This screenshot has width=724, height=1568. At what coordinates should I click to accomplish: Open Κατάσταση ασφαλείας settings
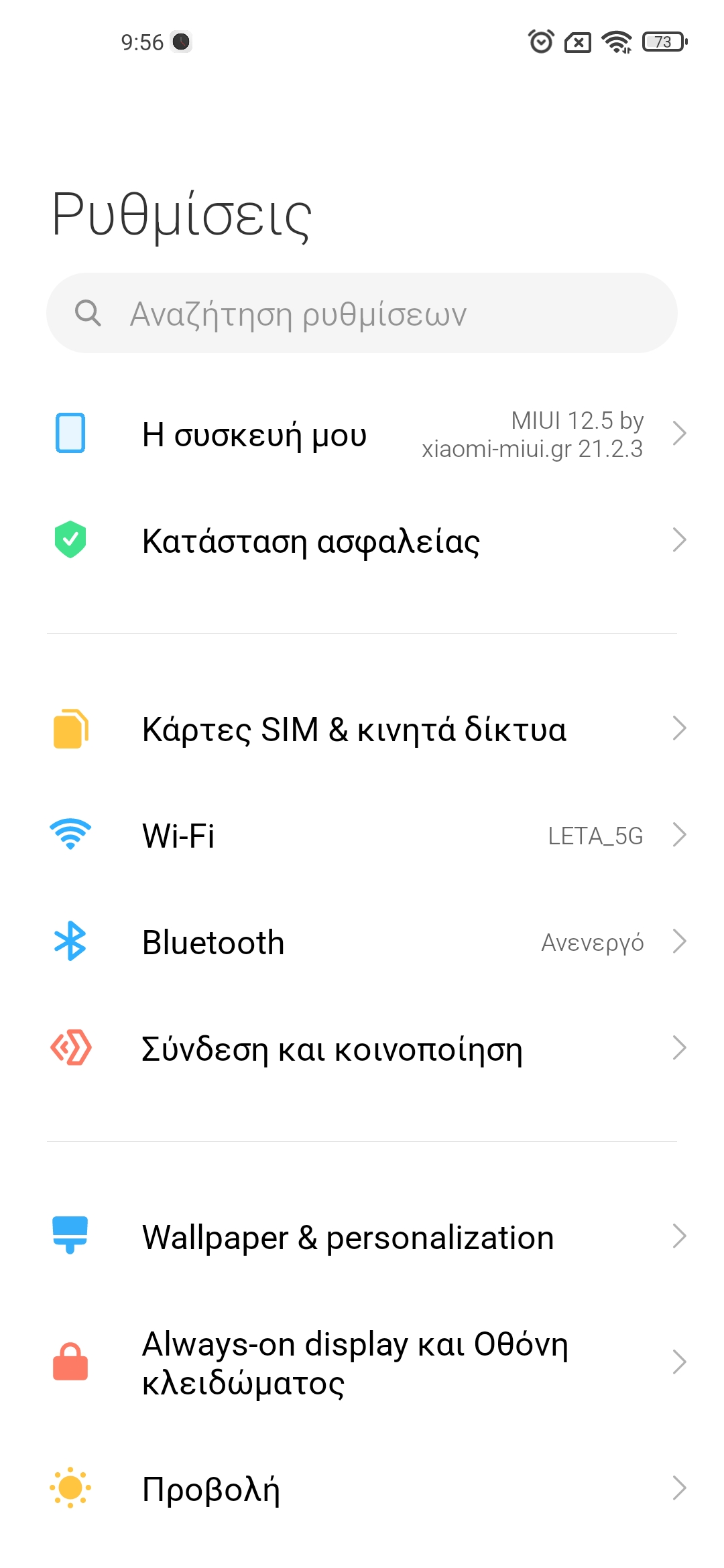362,541
